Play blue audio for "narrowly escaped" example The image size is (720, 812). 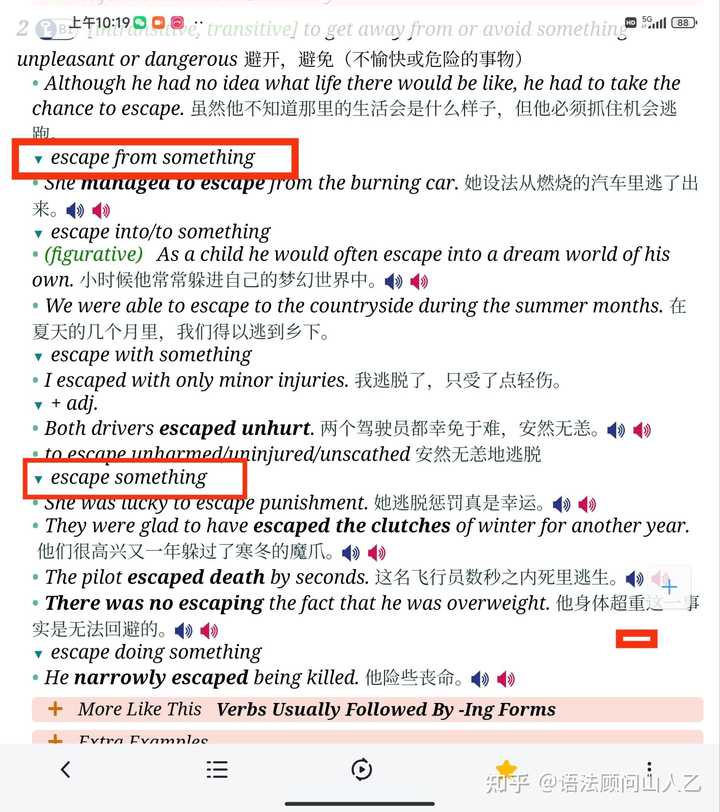(481, 679)
